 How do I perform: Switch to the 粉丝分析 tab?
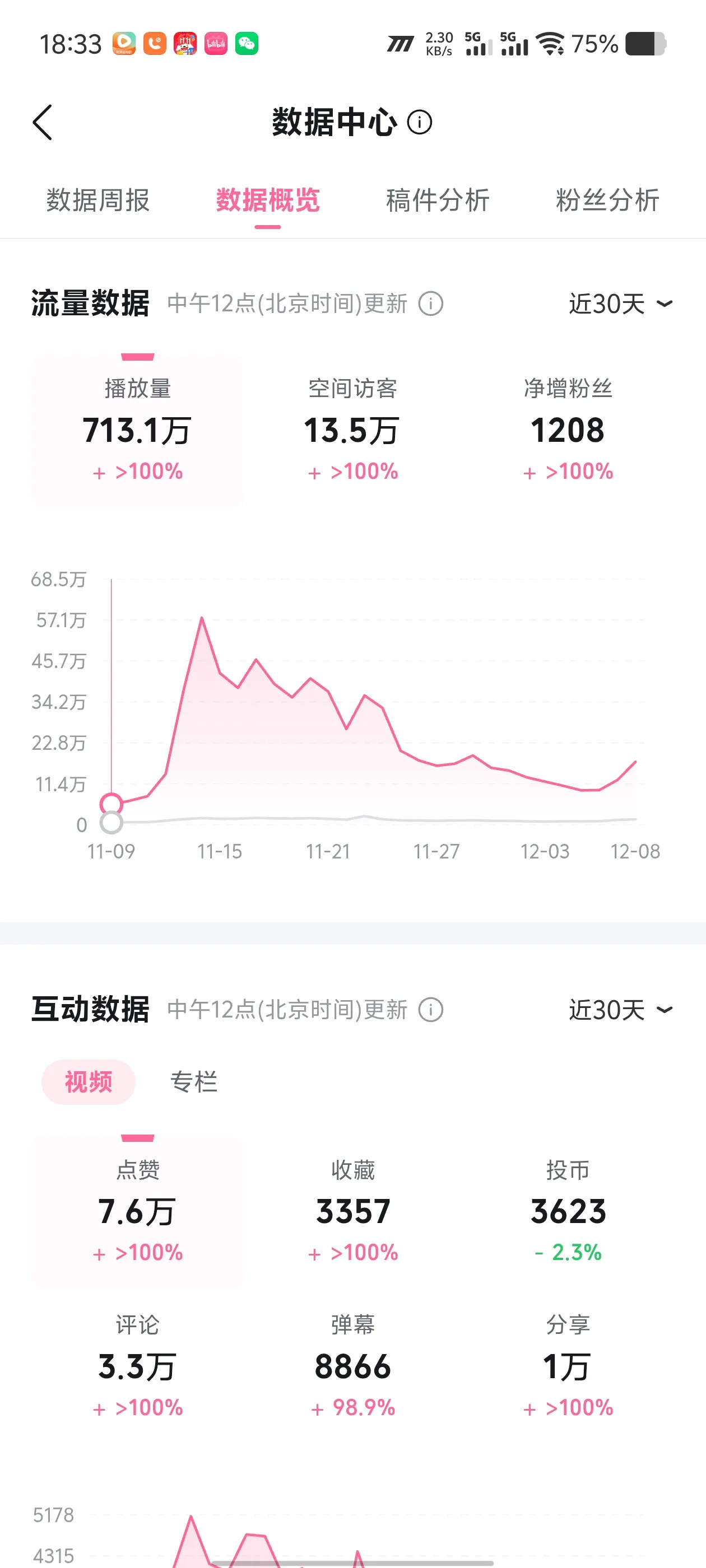pyautogui.click(x=607, y=200)
